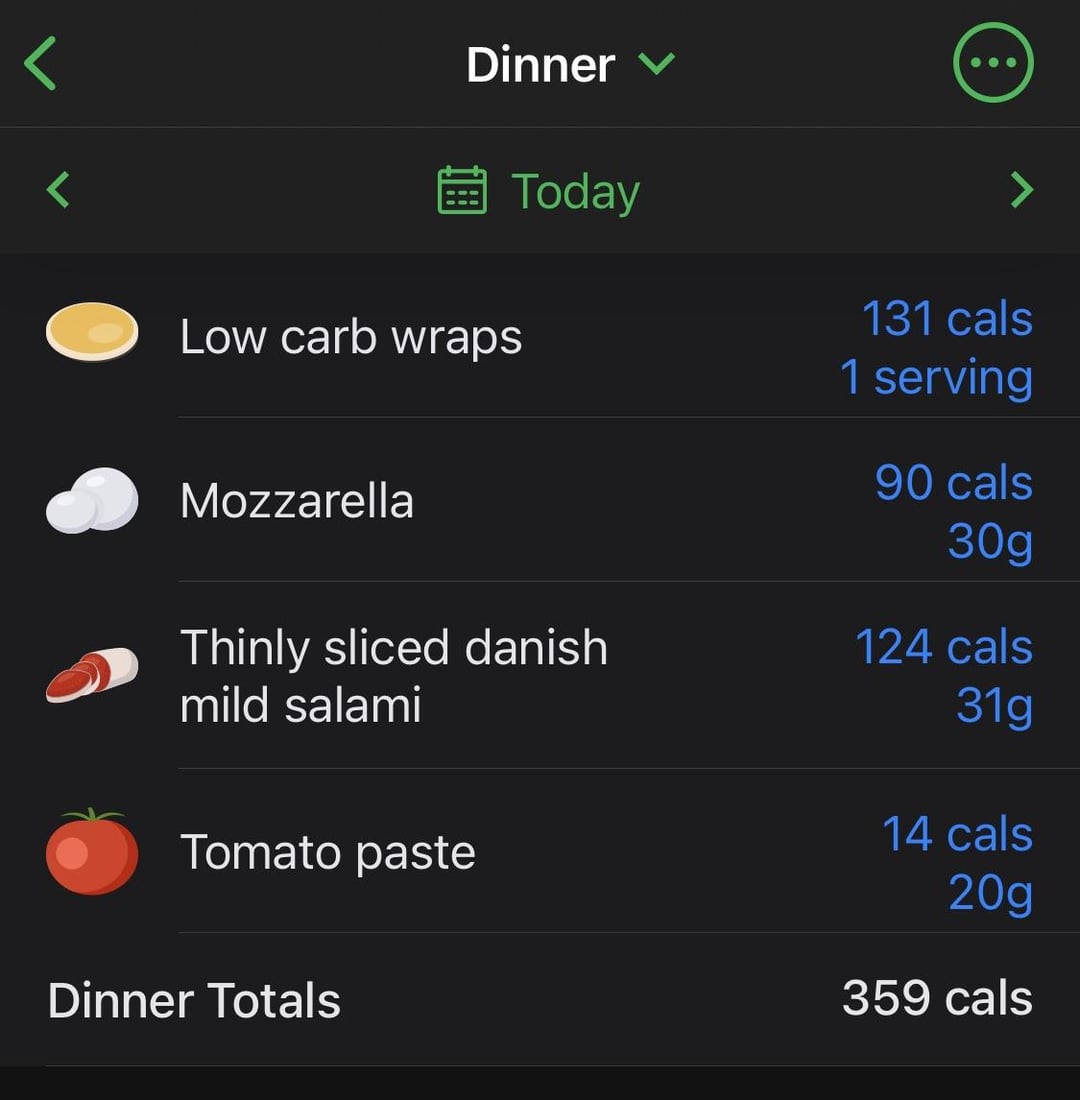
Task: Go to the next day
Action: [1022, 189]
